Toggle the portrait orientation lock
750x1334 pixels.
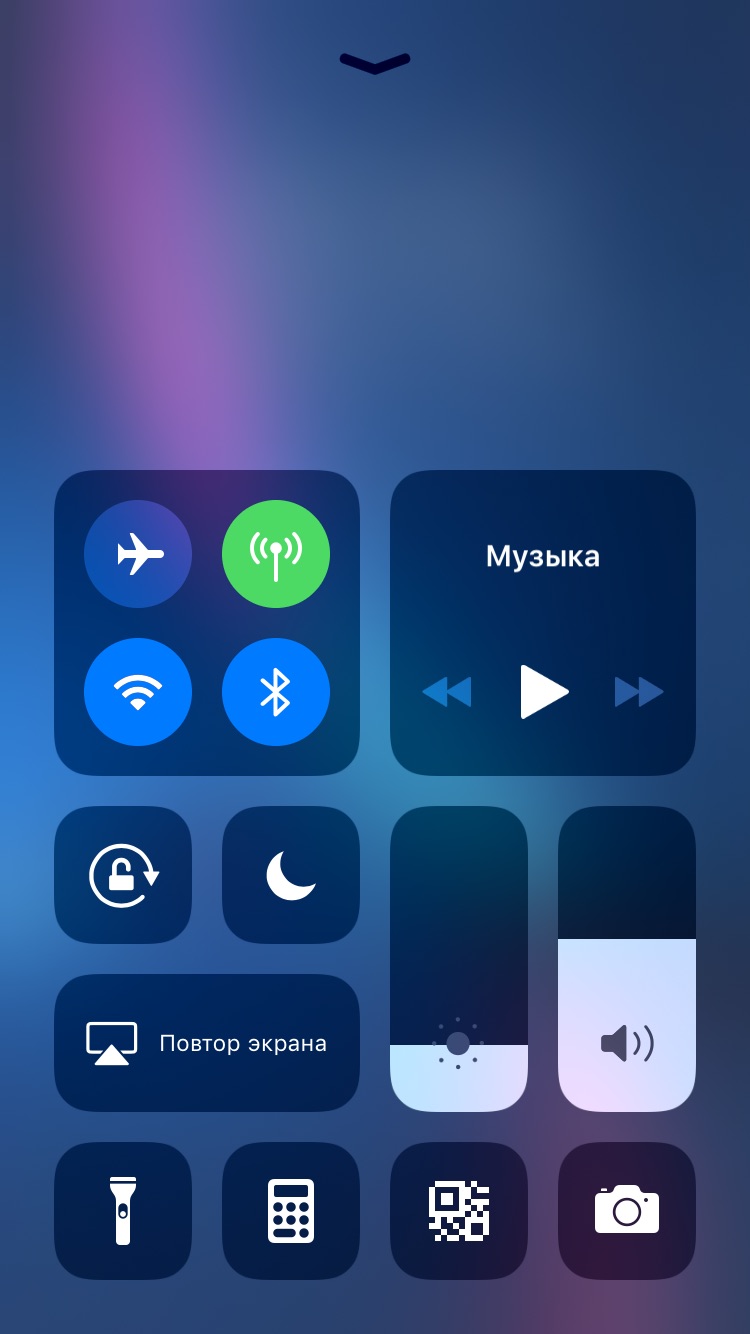[123, 875]
